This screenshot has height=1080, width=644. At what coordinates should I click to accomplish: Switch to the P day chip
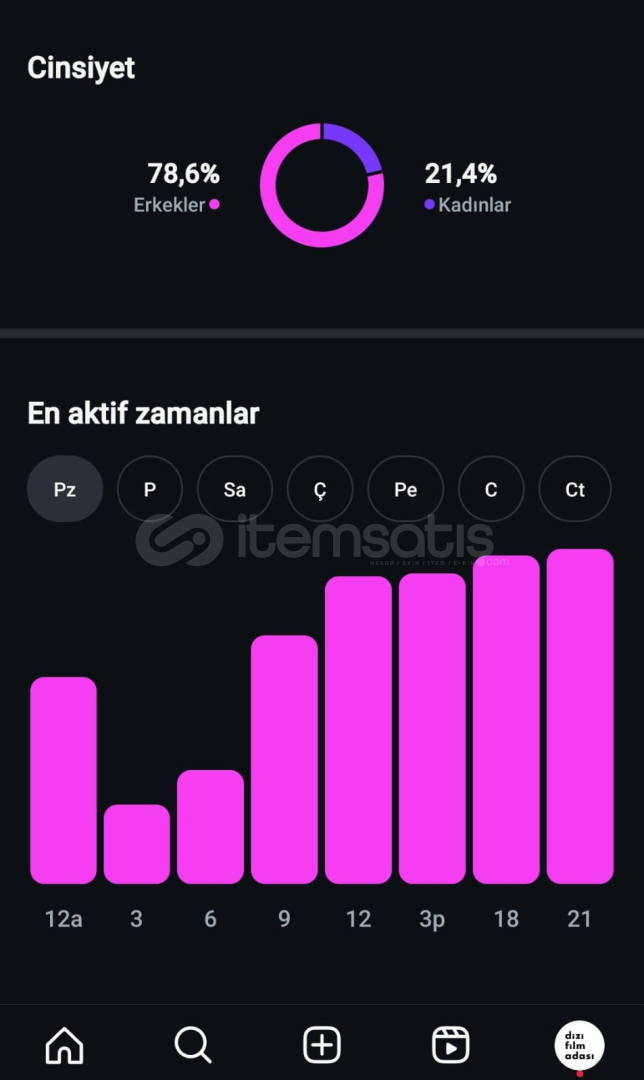[150, 489]
